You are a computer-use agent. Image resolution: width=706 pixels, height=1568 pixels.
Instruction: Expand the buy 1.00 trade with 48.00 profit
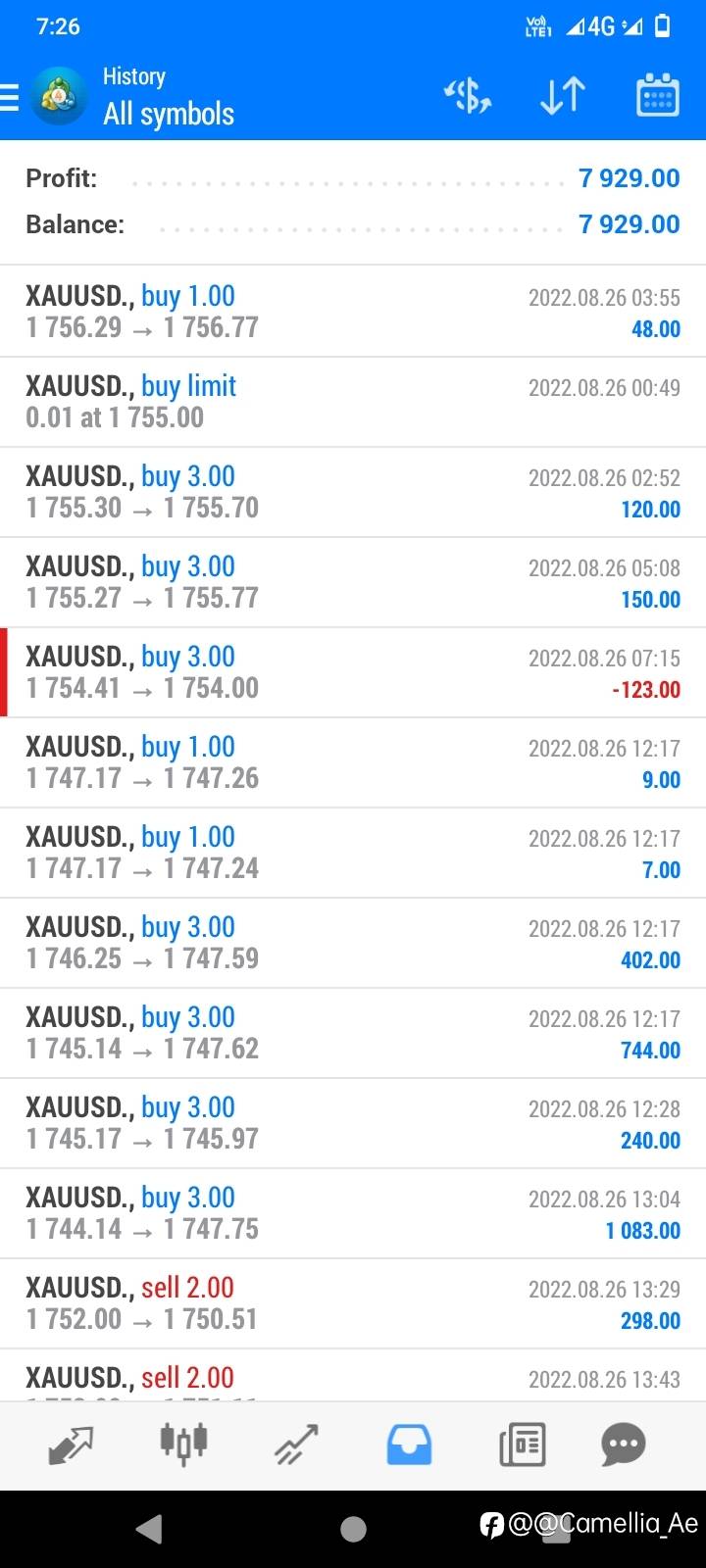(353, 312)
